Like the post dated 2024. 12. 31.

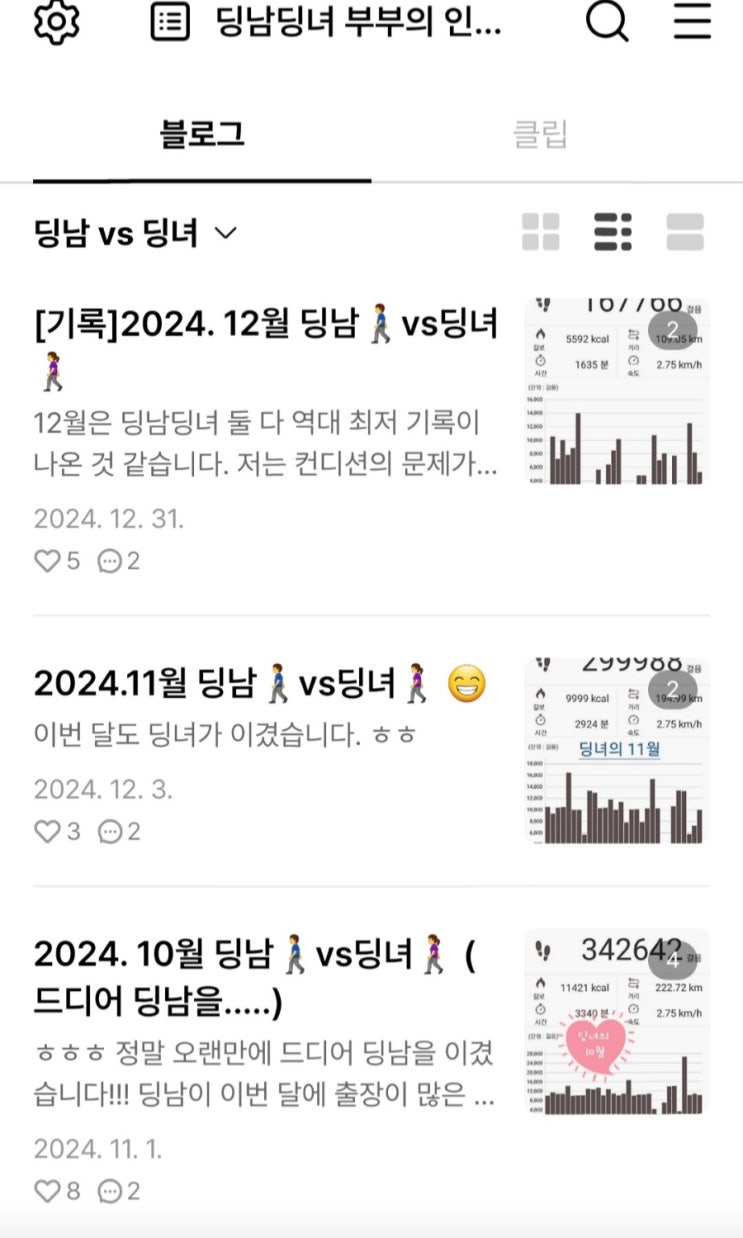pos(47,561)
